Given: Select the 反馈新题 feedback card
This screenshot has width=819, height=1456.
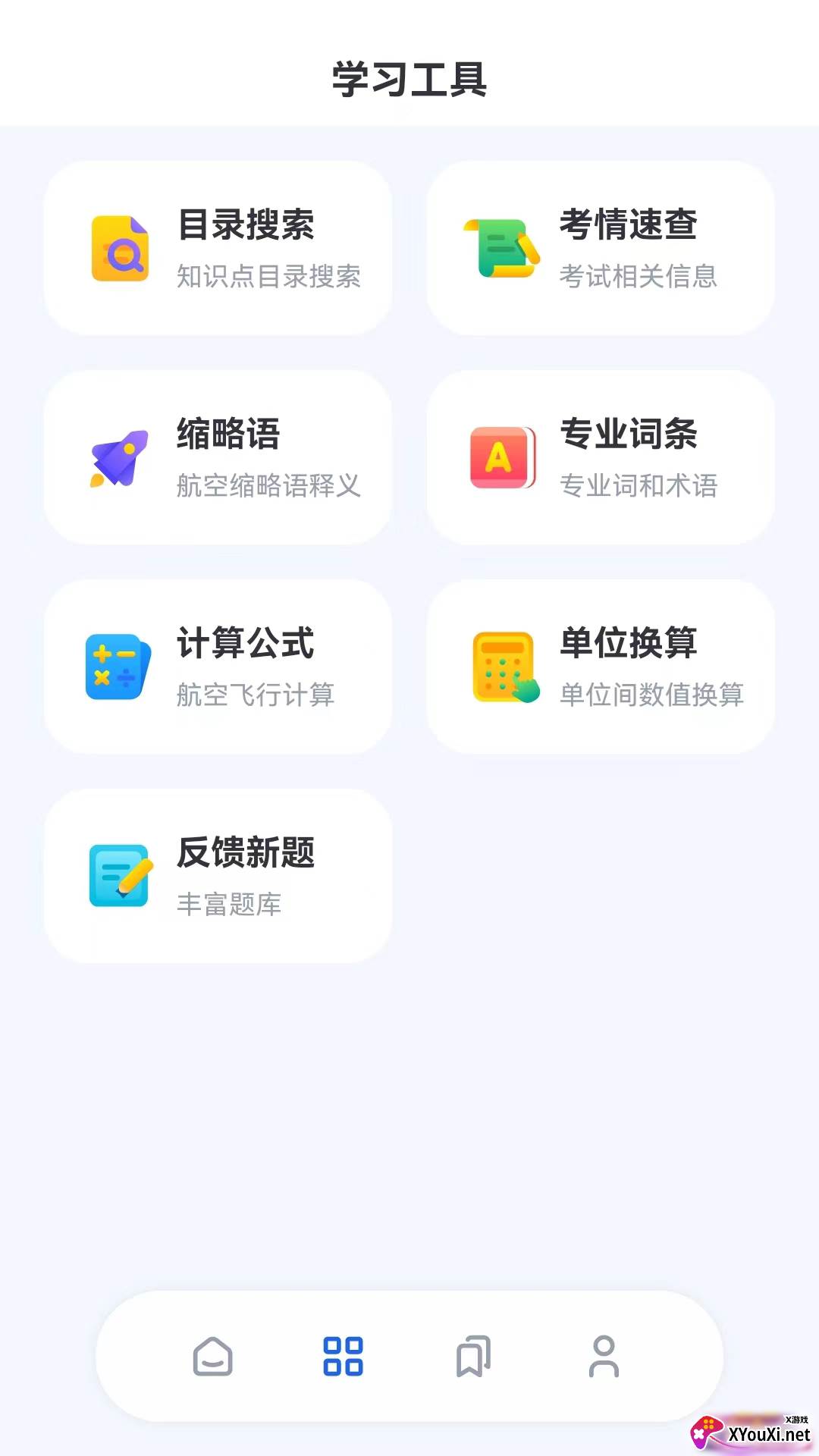Looking at the screenshot, I should point(218,876).
